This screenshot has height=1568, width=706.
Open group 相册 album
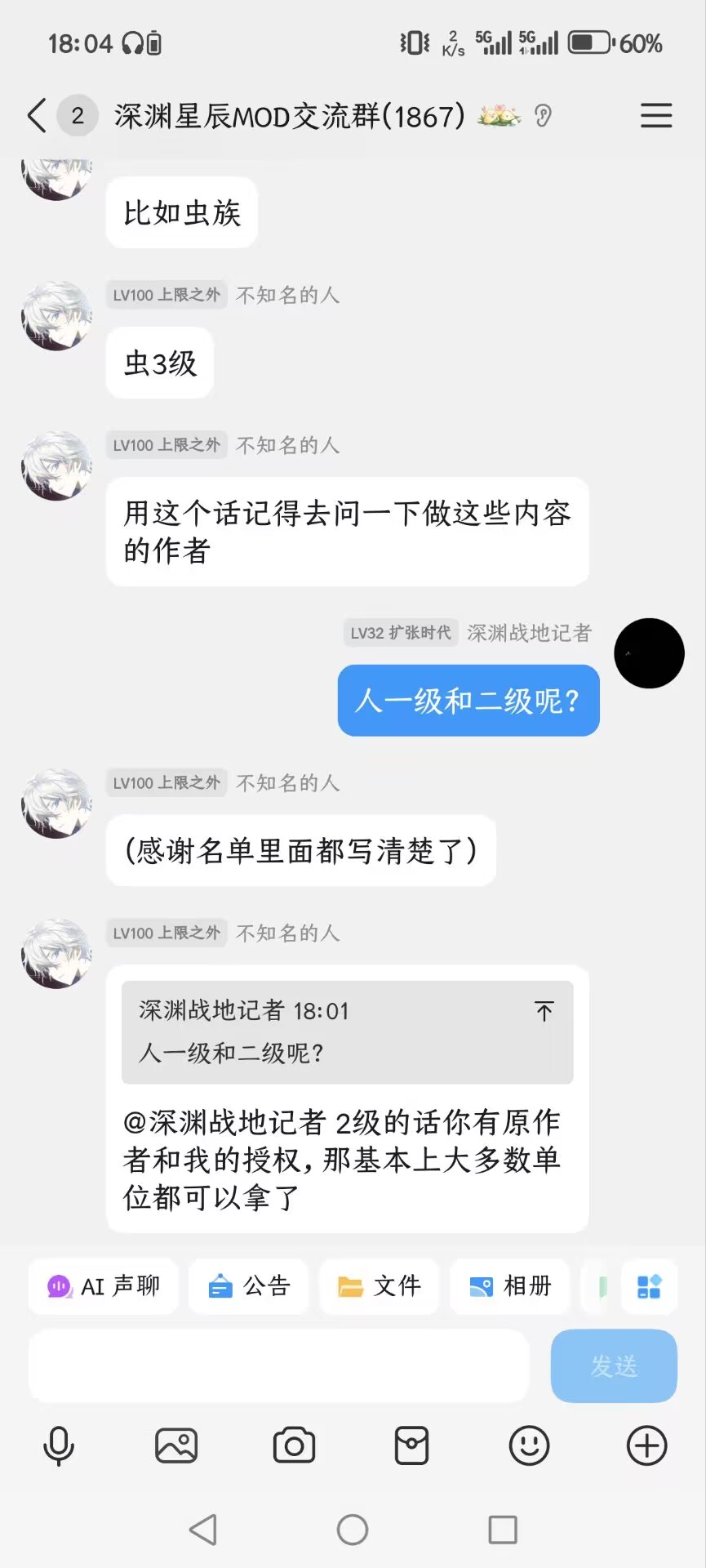[510, 1286]
